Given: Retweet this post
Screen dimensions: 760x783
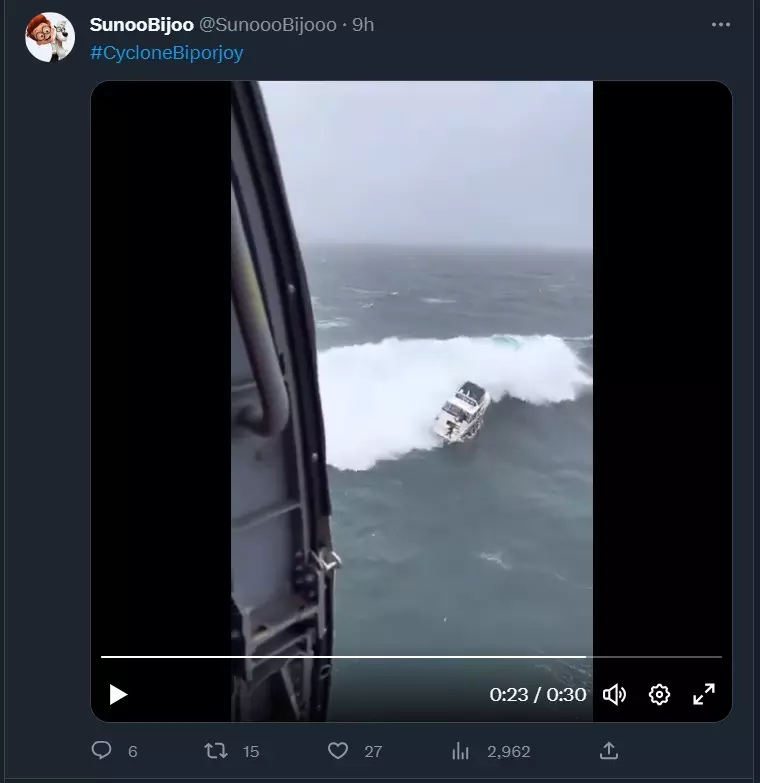Looking at the screenshot, I should (216, 750).
